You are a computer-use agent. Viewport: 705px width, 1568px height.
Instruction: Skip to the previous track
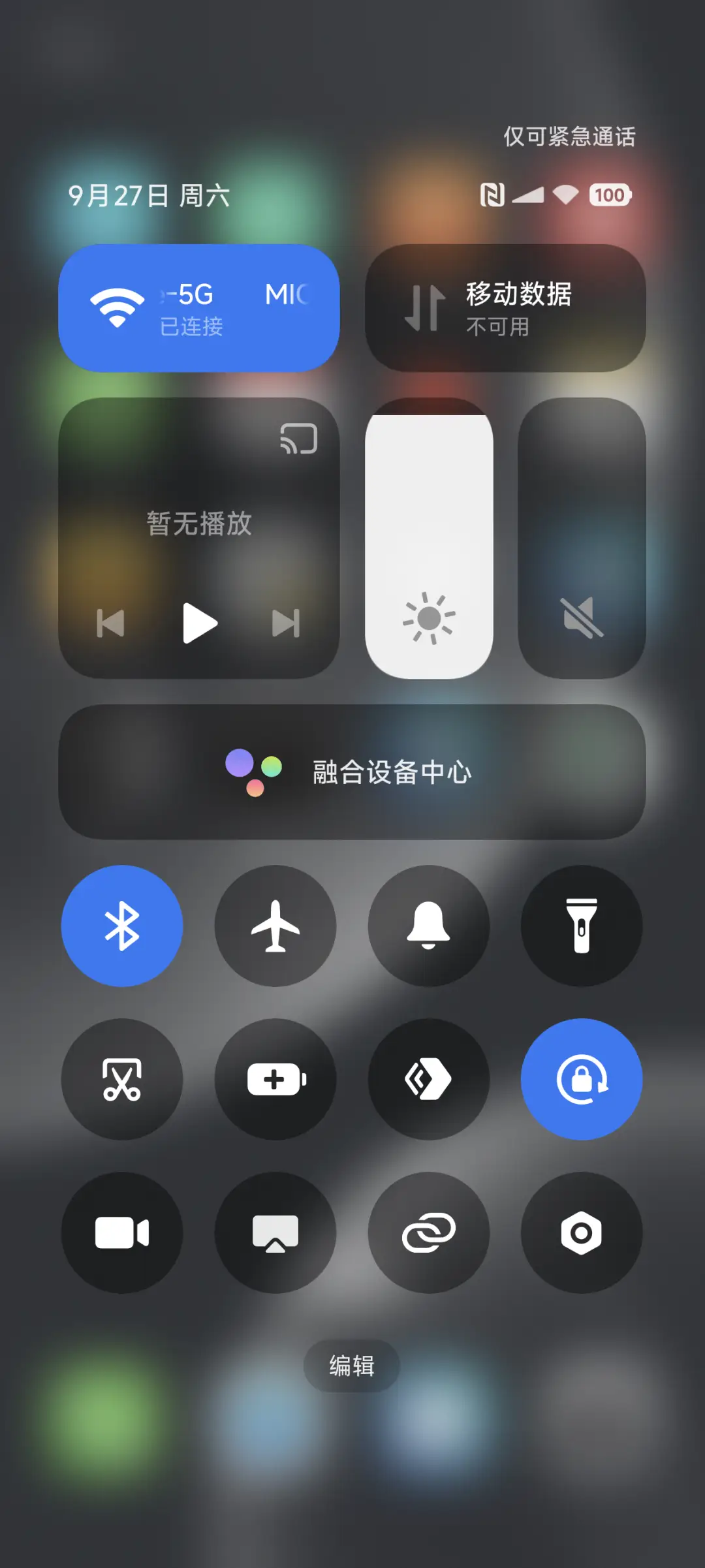(110, 623)
